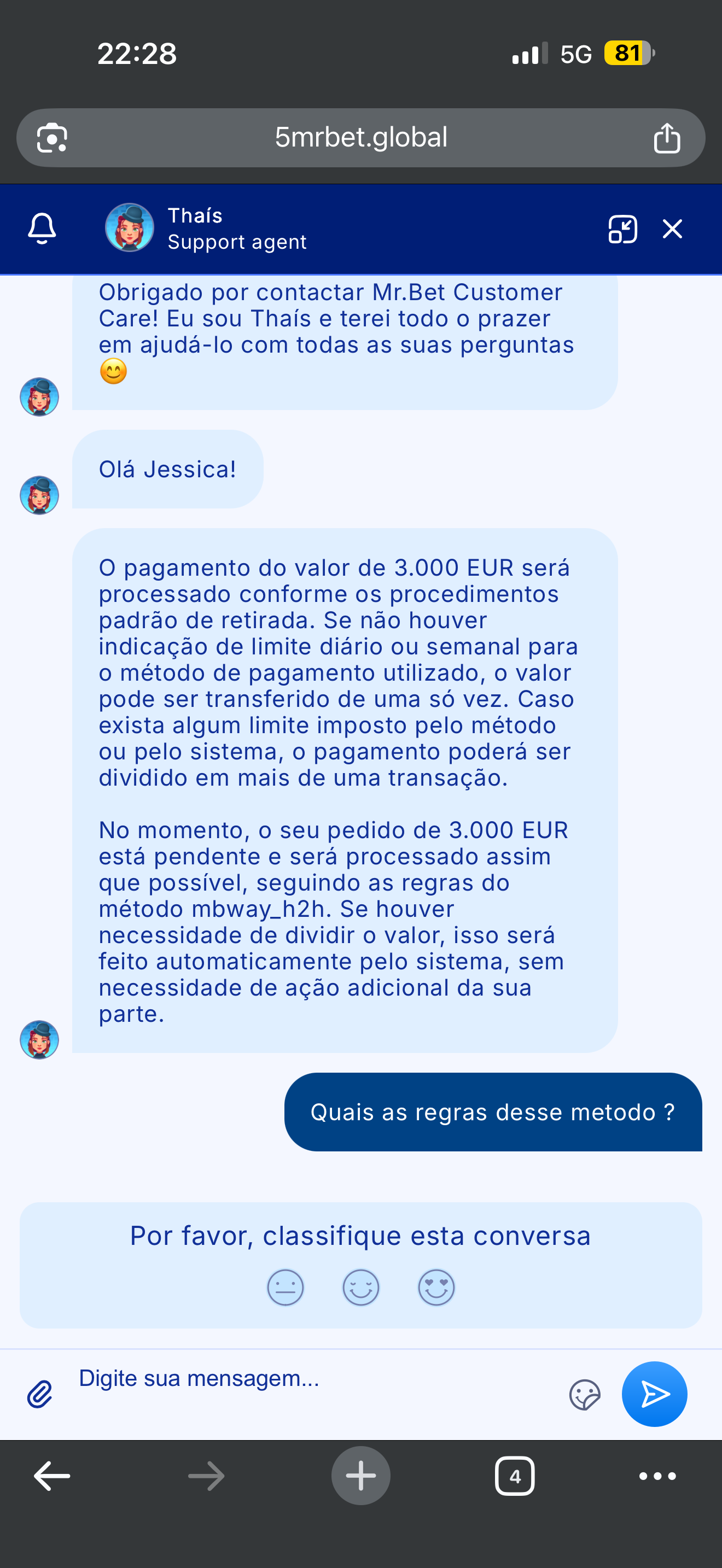The image size is (722, 1568).
Task: Rate the conversation with the heart-eyes face
Action: 436,1288
